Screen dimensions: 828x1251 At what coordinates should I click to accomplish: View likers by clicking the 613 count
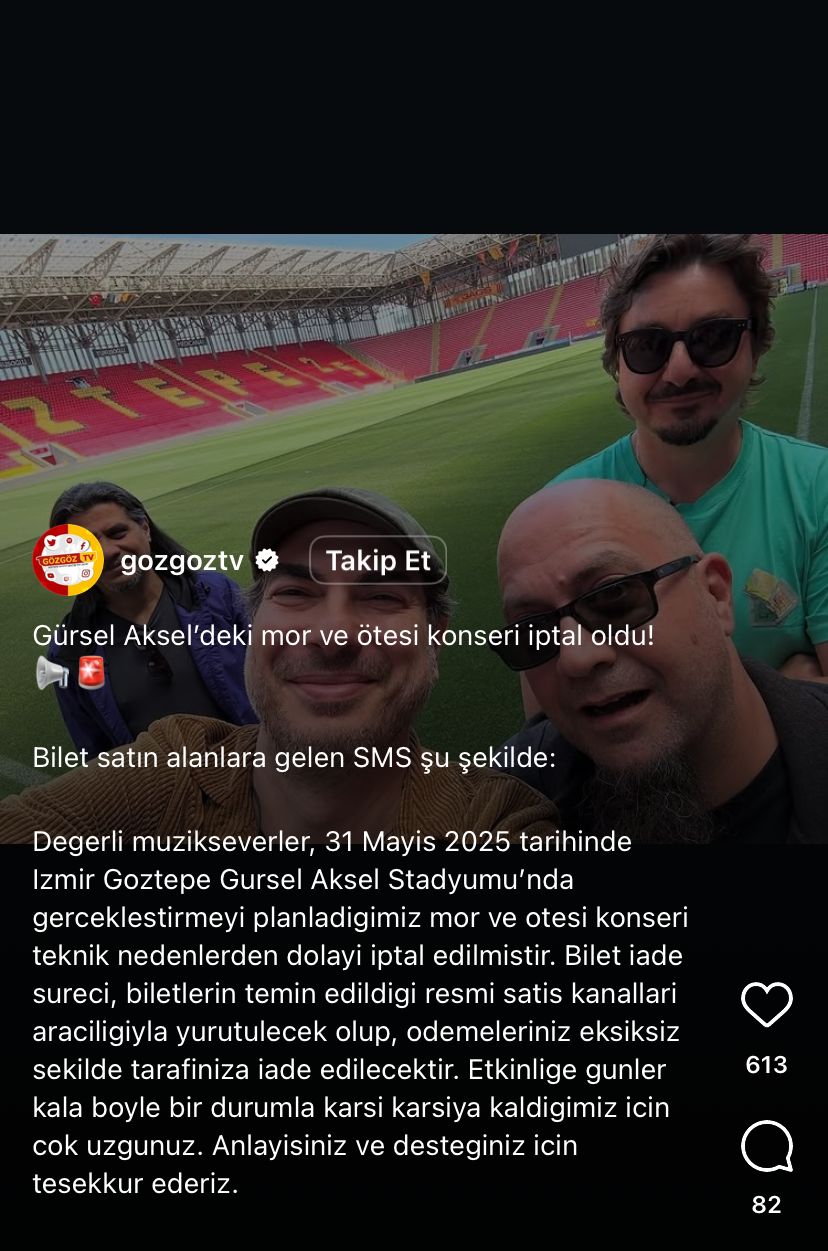point(766,1065)
